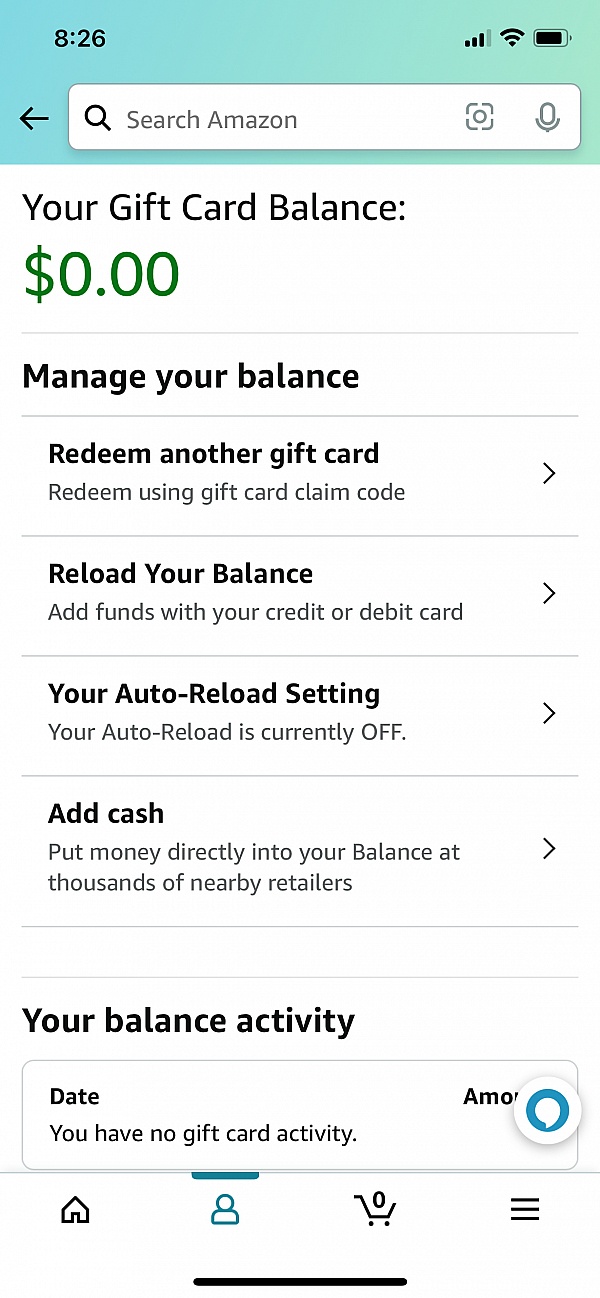
Task: Switch to the account profile tab
Action: click(x=225, y=1210)
